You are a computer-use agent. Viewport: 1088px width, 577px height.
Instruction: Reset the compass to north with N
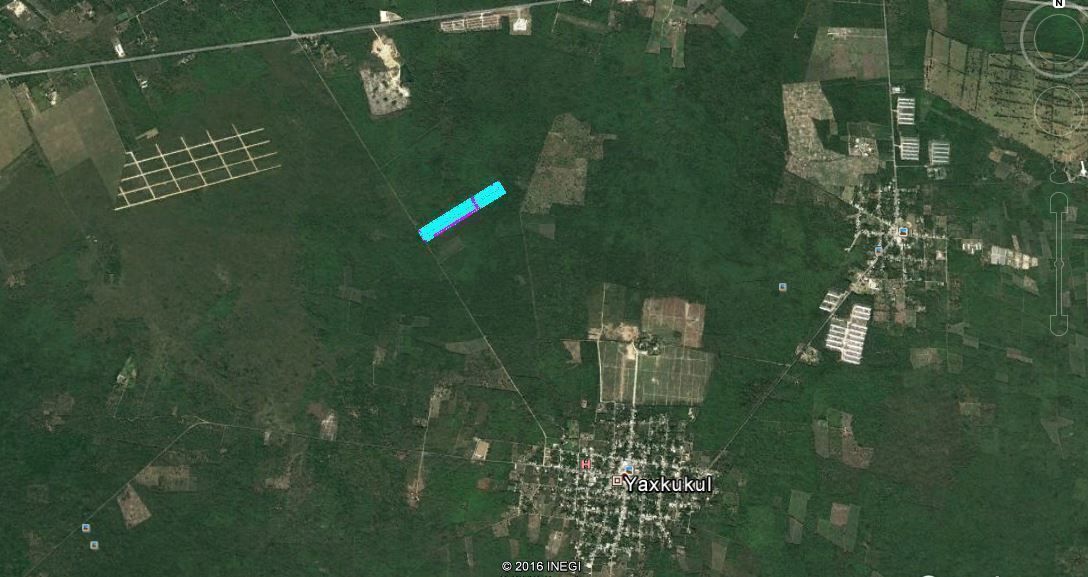pos(1058,4)
